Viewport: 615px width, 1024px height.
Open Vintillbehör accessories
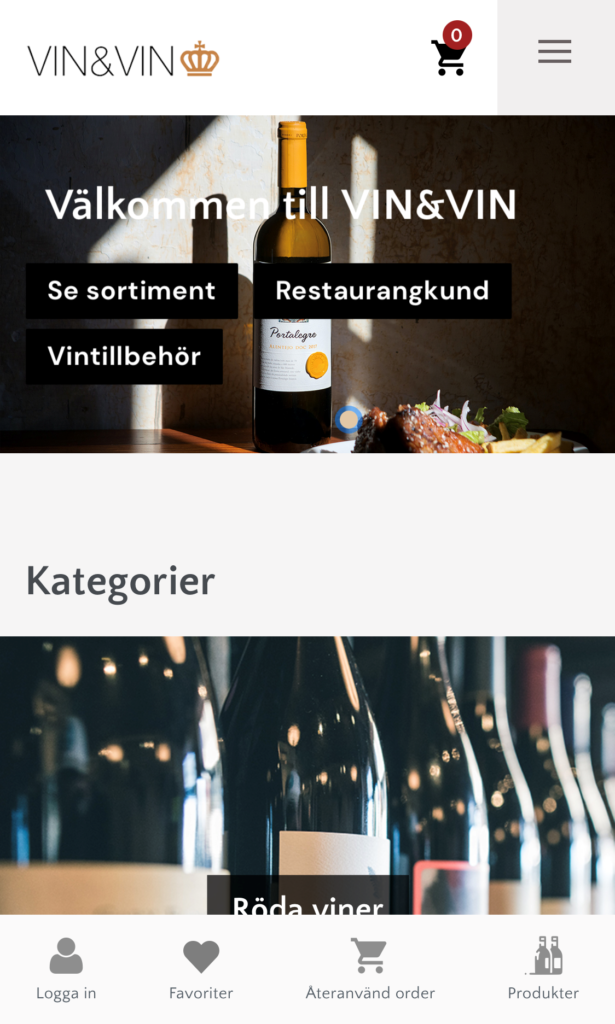124,356
